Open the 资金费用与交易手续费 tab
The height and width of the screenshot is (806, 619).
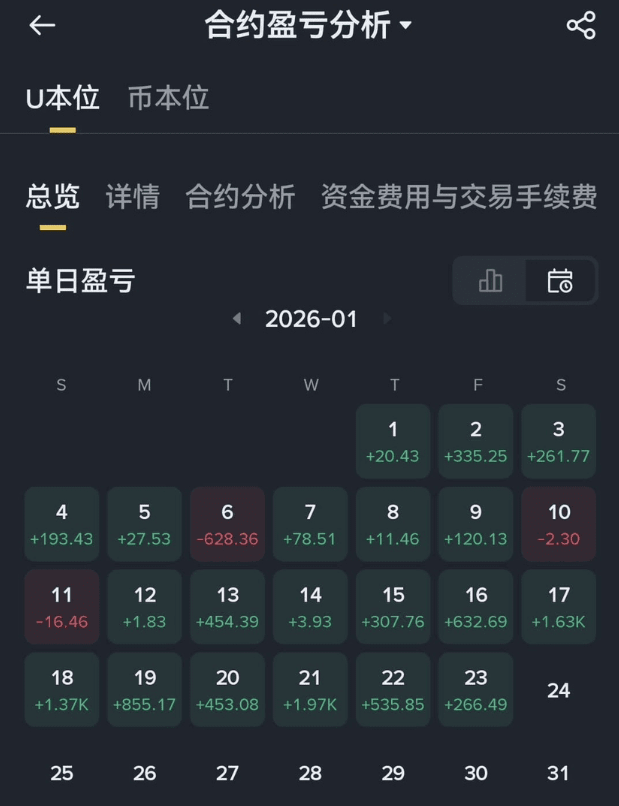click(459, 197)
